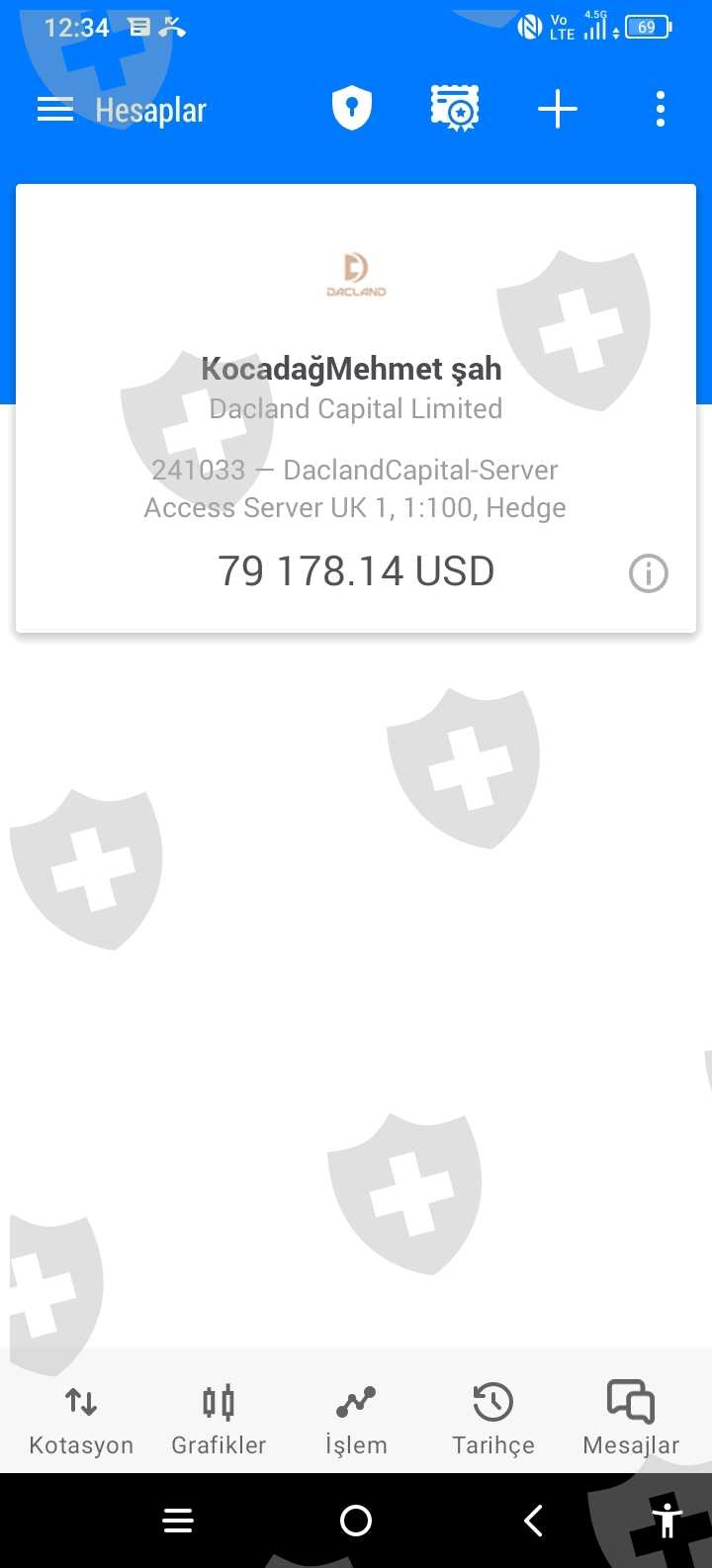Add a new account with plus icon
712x1568 pixels.
pyautogui.click(x=557, y=109)
